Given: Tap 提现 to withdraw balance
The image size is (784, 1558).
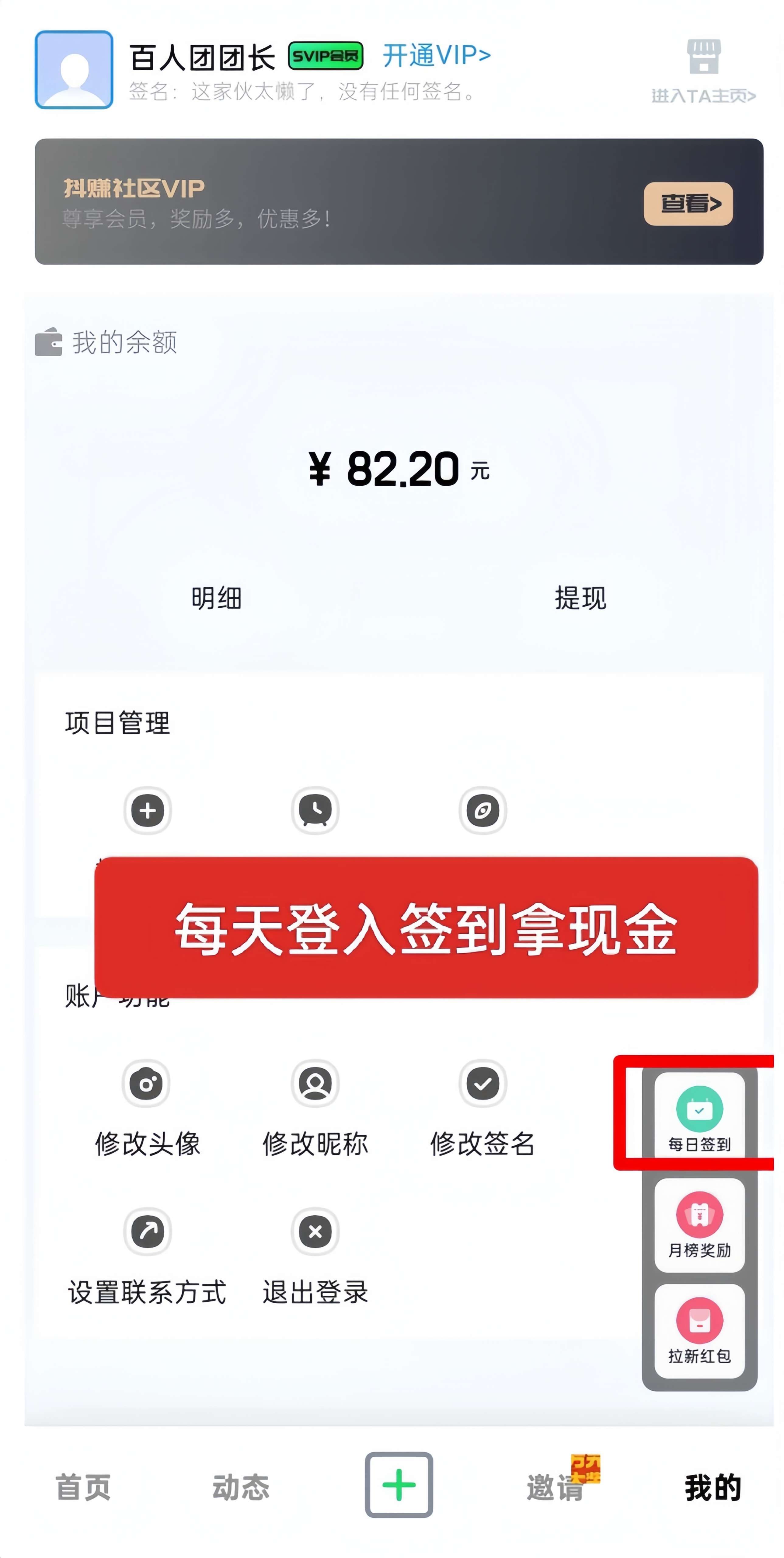Looking at the screenshot, I should (580, 598).
